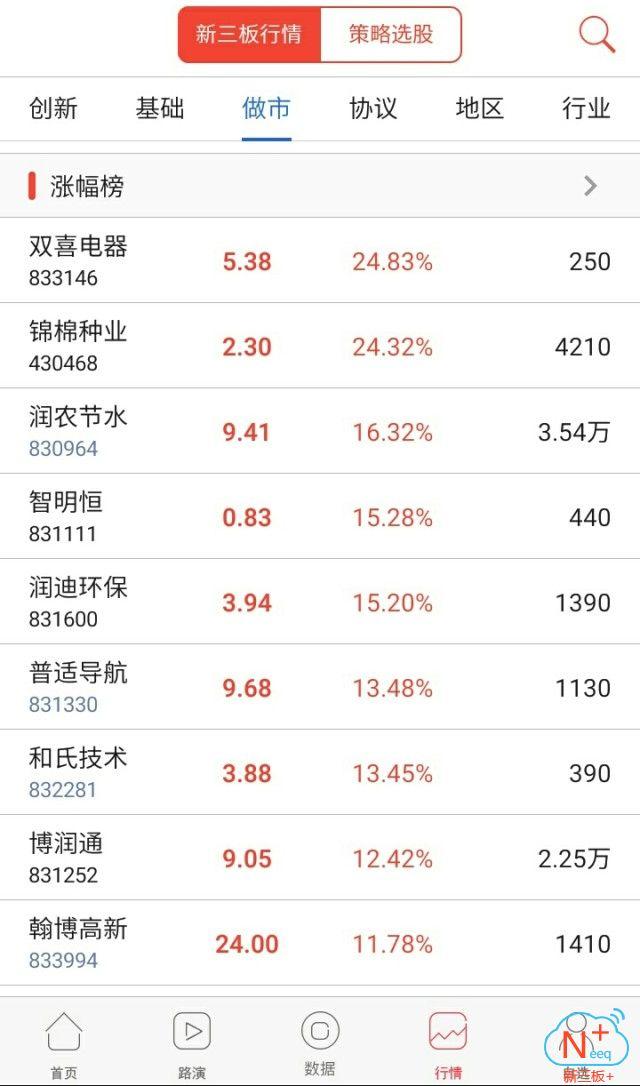Screen dimensions: 640x1086
Task: Open the 路演 bottom tab
Action: tap(192, 1044)
